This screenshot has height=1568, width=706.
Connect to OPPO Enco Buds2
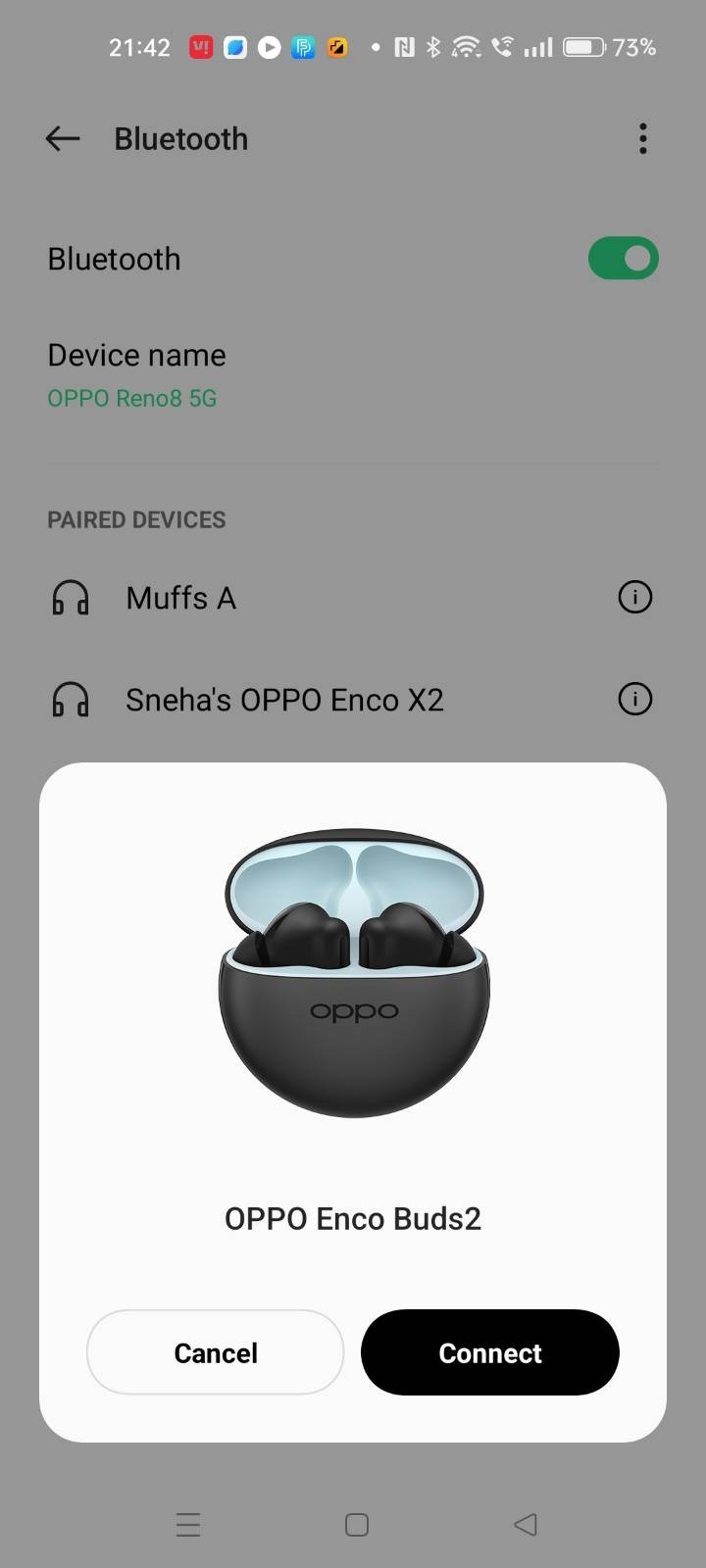[489, 1352]
